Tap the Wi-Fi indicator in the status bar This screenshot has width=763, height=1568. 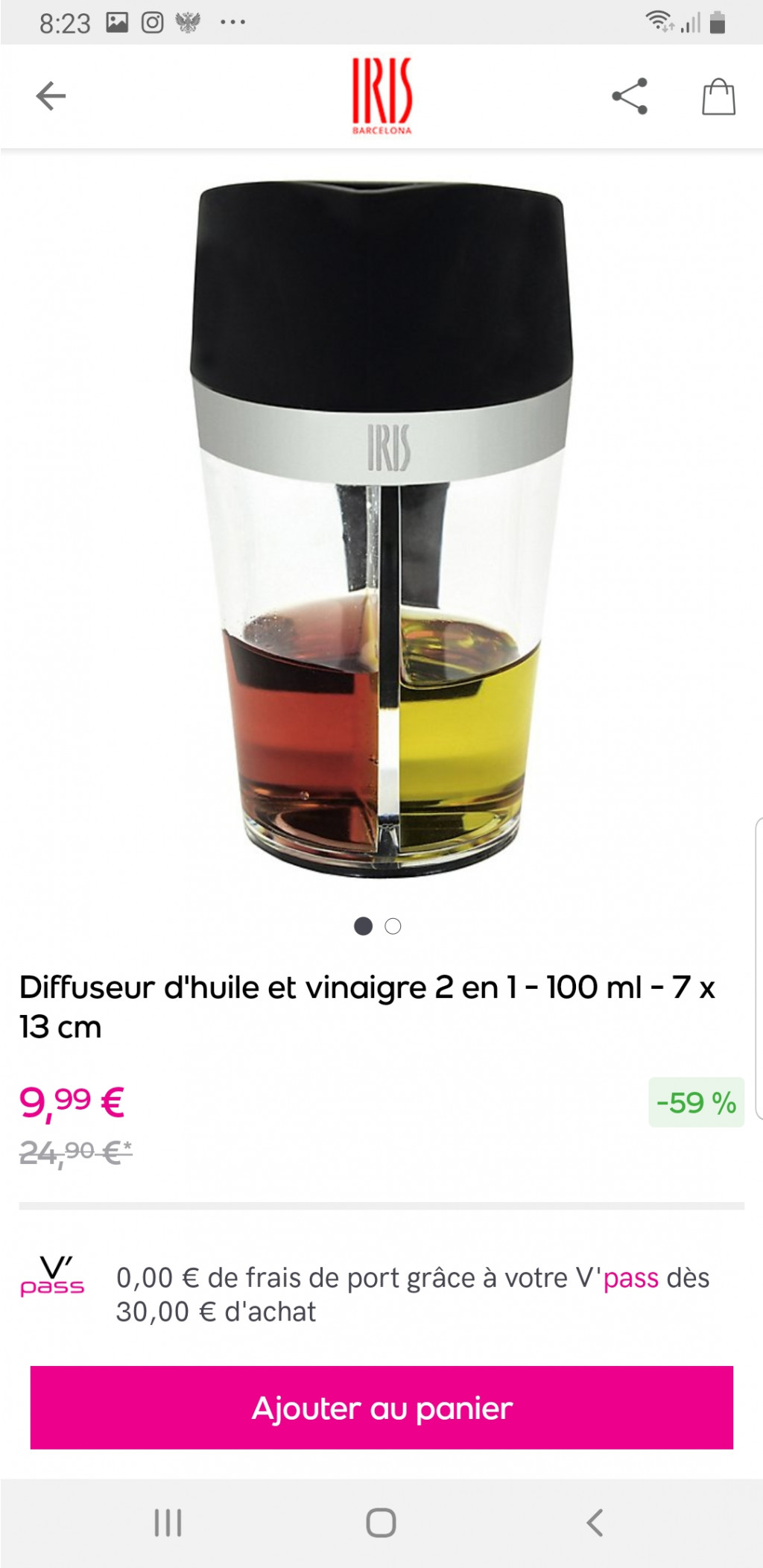point(659,21)
